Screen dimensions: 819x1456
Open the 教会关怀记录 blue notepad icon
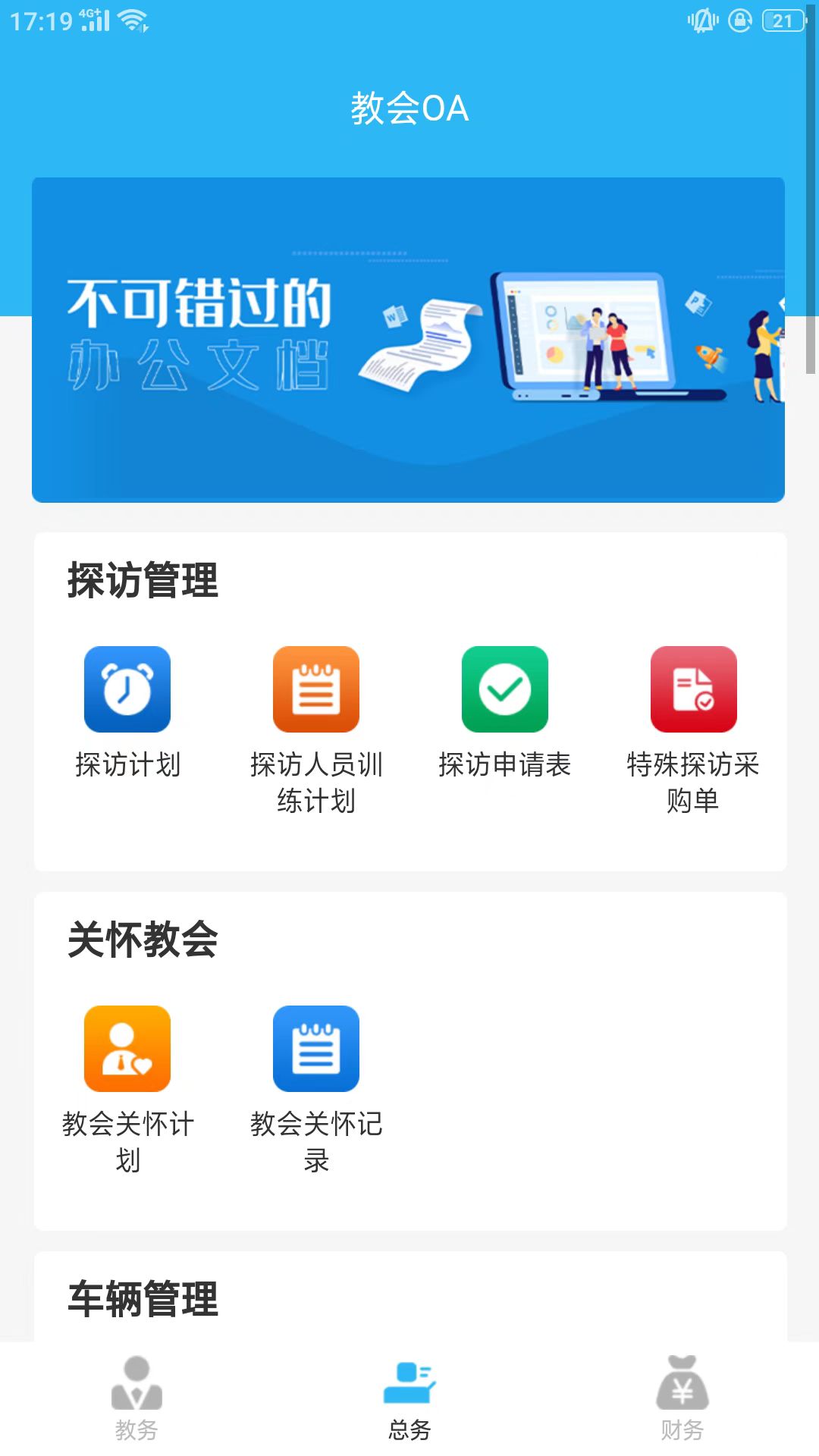(x=315, y=1050)
